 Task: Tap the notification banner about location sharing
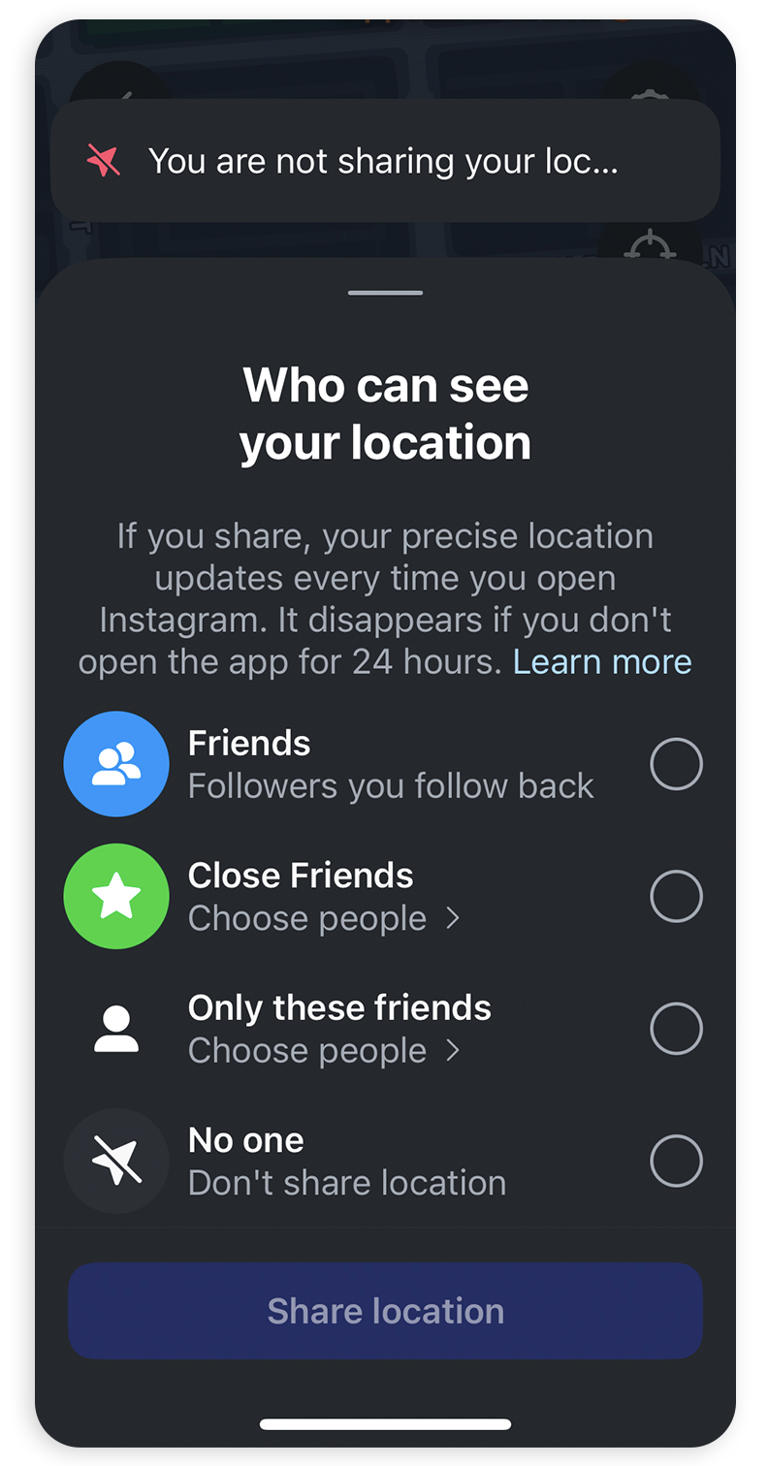[x=384, y=160]
